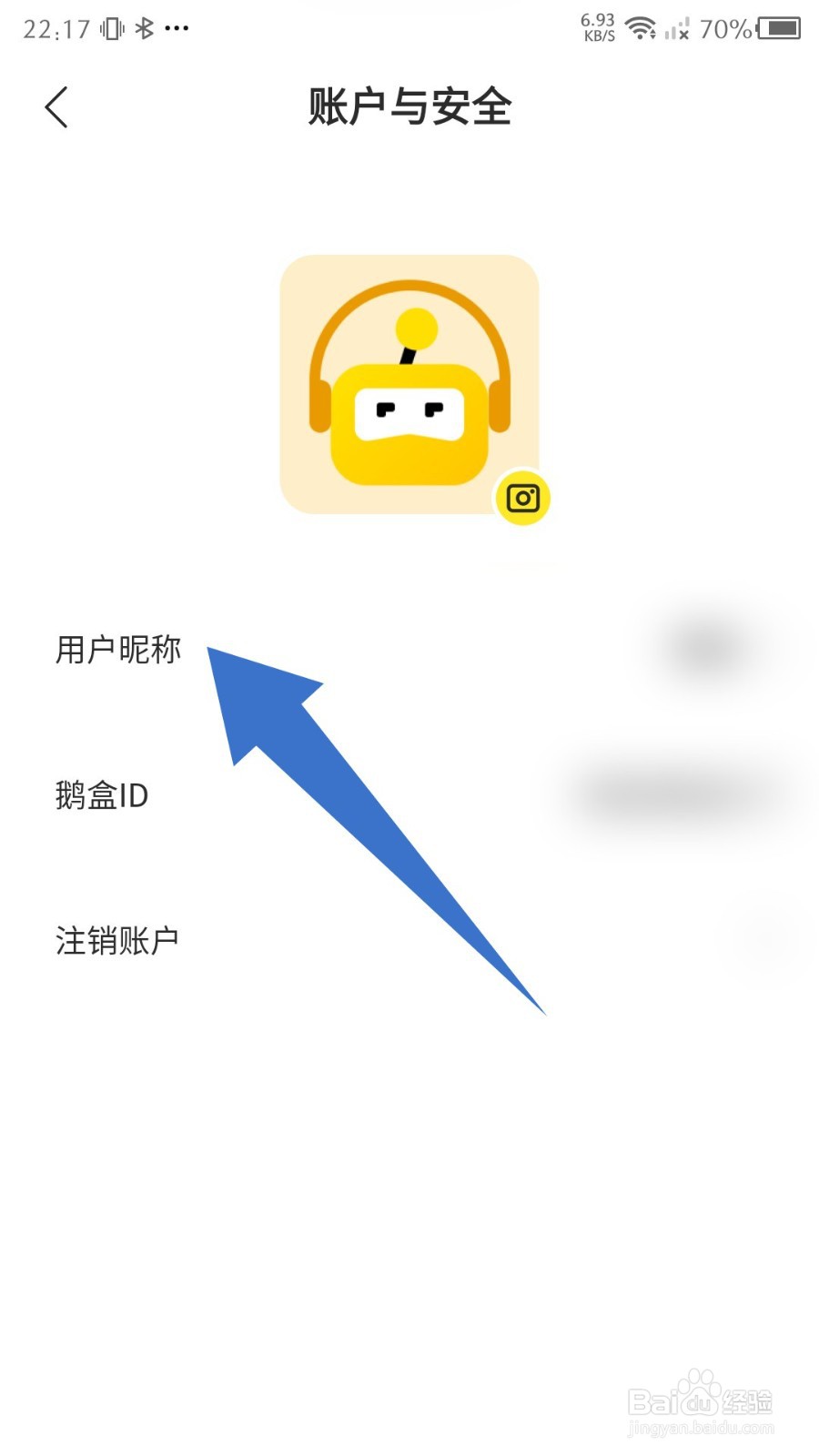The image size is (819, 1456).
Task: Select the 鹅盒ID row
Action: click(103, 794)
